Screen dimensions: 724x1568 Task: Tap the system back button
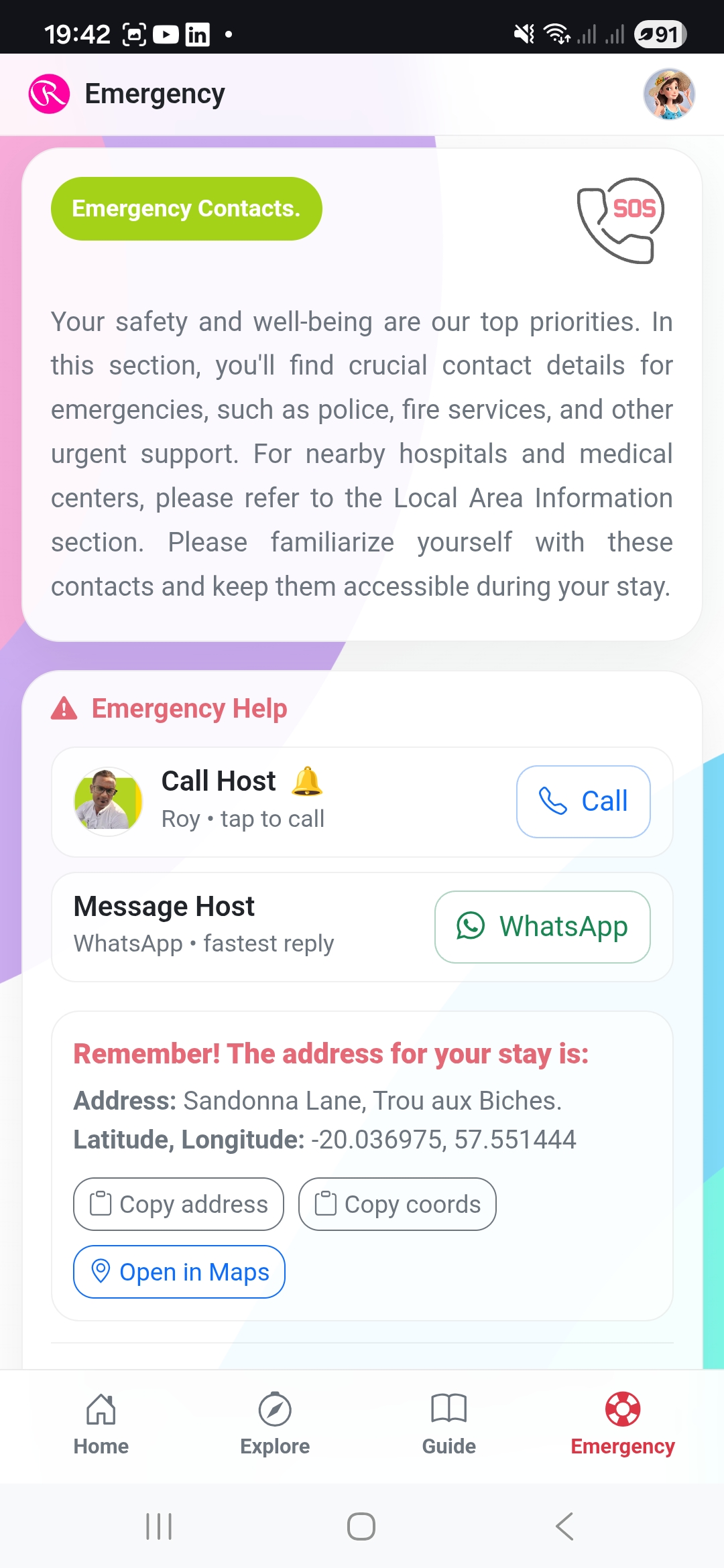pyautogui.click(x=564, y=1526)
